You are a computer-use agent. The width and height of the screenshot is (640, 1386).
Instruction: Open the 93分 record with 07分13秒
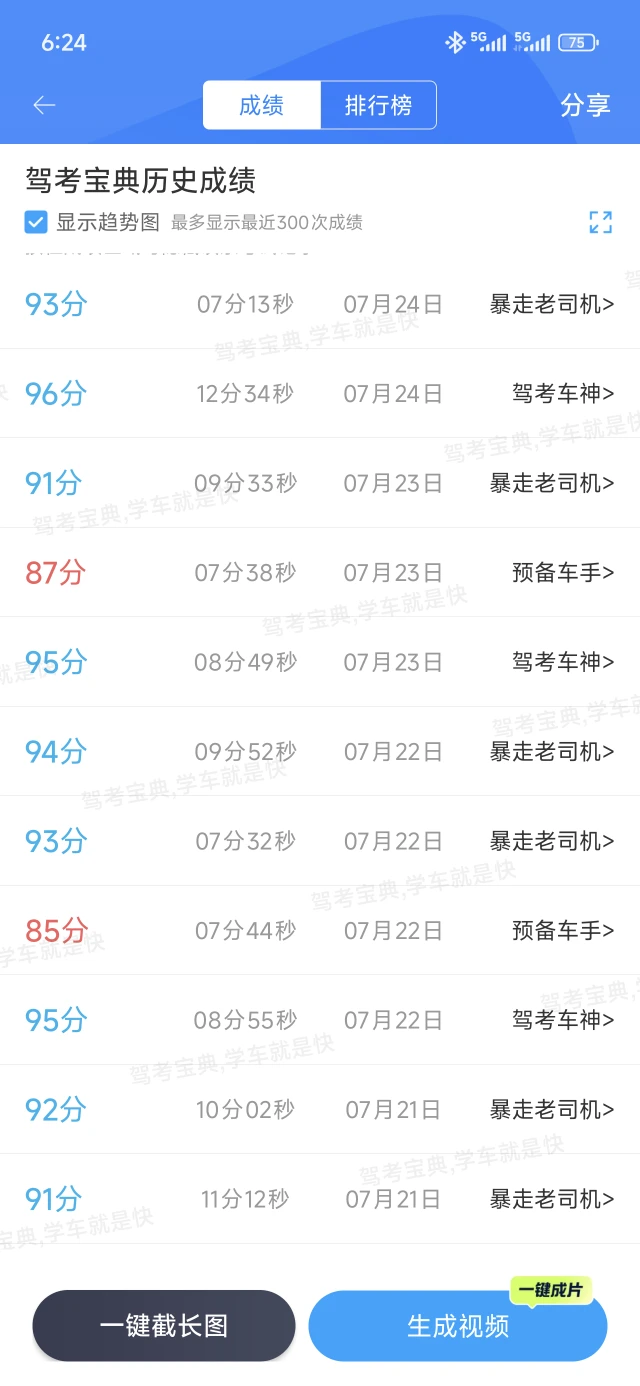click(320, 304)
